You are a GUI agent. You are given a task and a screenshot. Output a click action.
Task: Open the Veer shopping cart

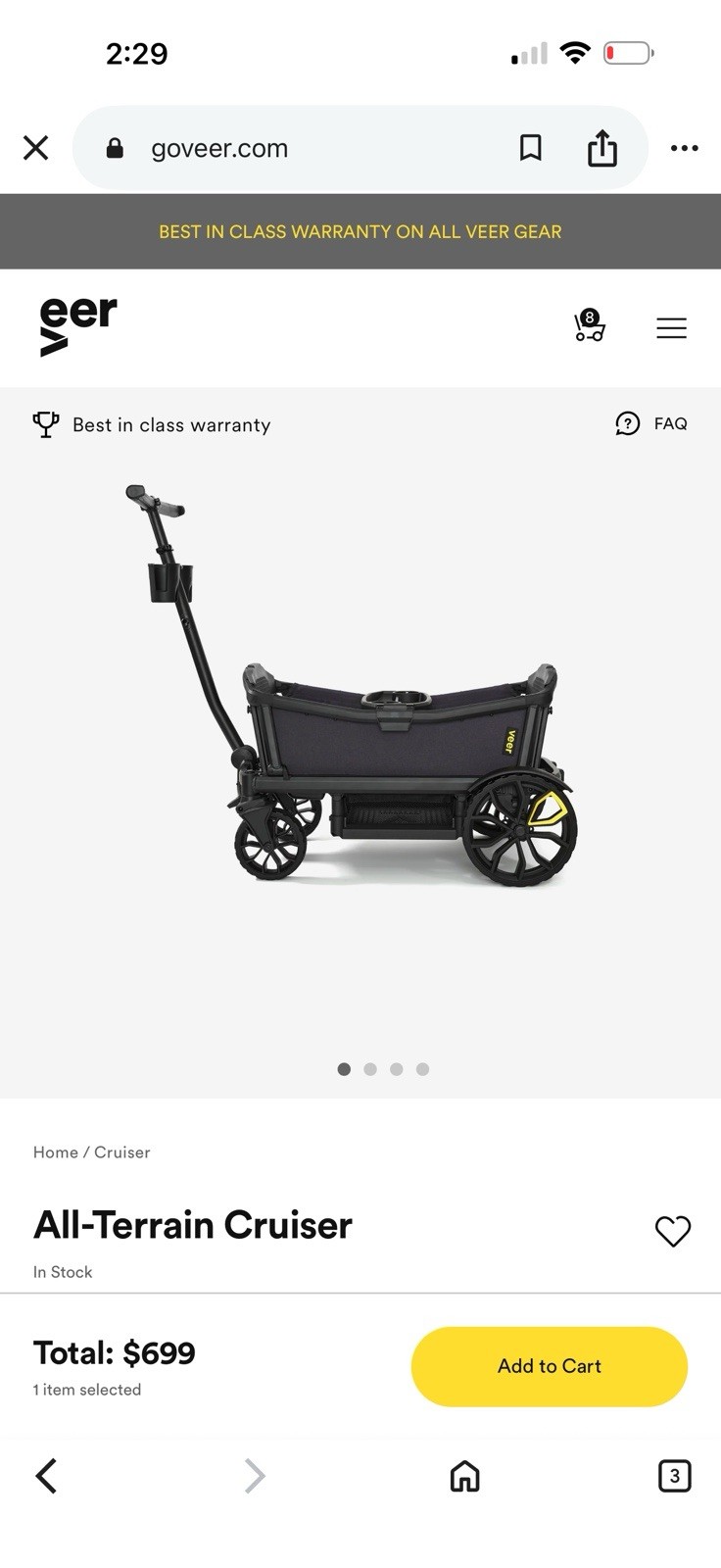coord(588,327)
